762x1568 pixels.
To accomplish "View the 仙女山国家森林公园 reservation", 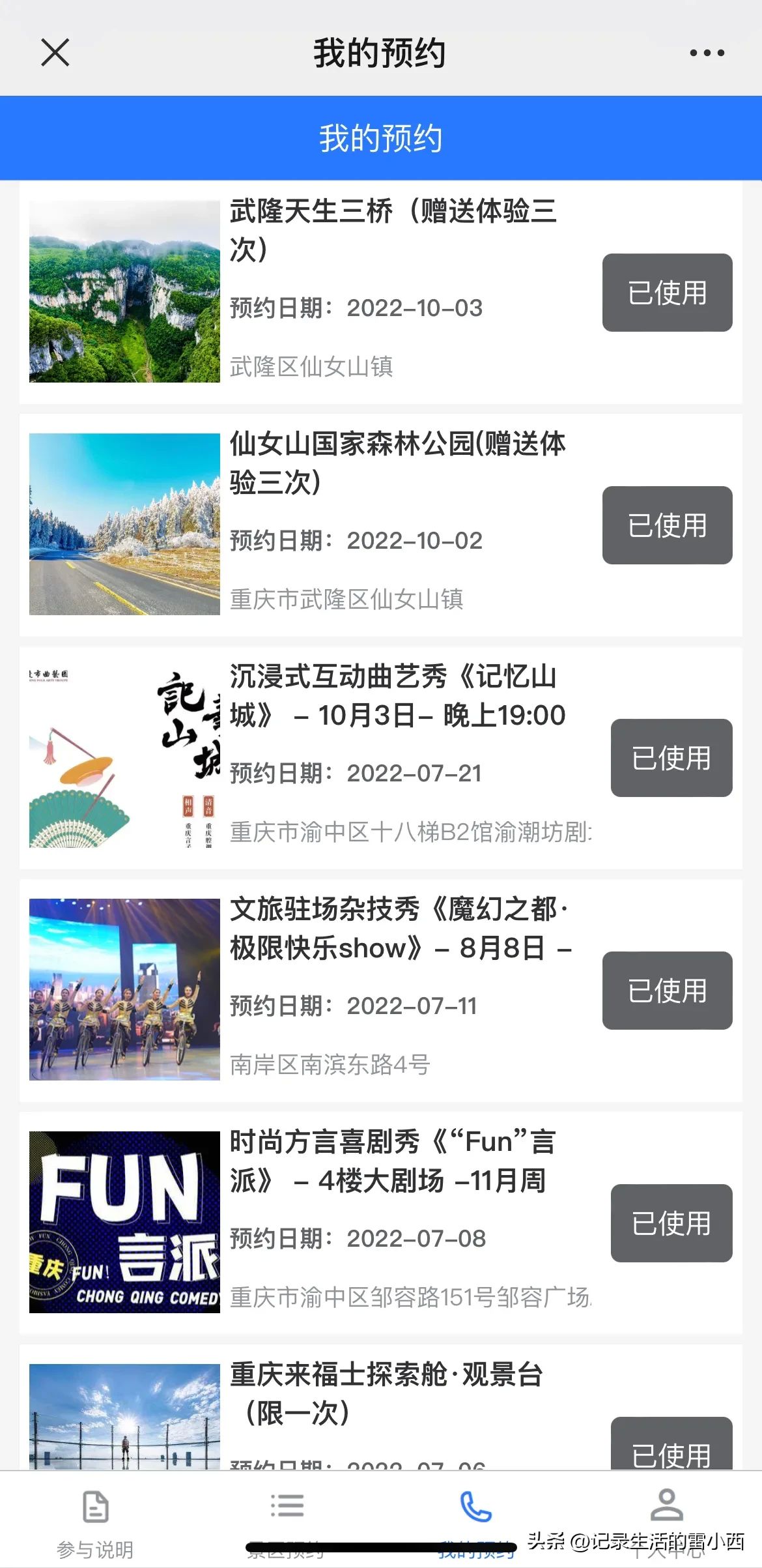I will pos(397,462).
